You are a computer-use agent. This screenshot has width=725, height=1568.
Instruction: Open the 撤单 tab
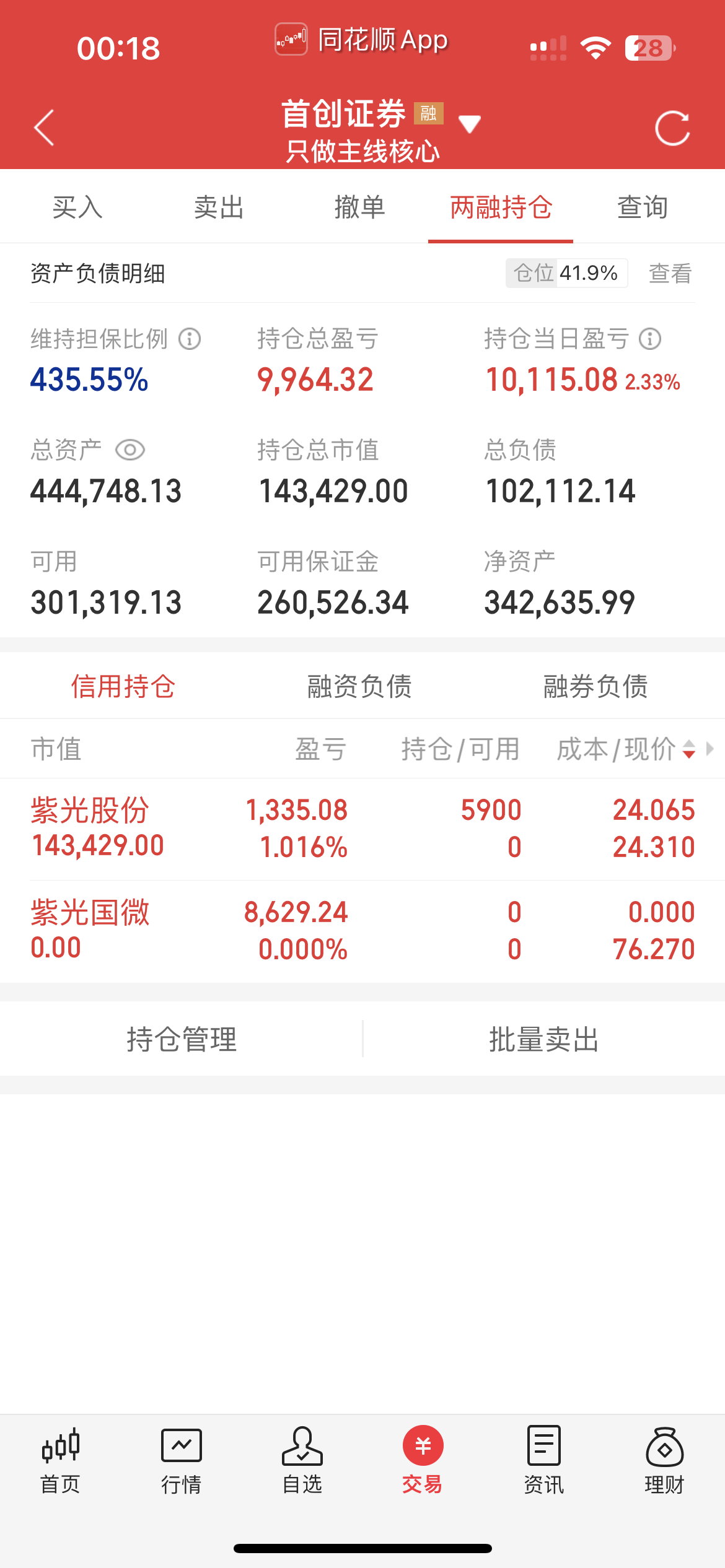tap(359, 207)
